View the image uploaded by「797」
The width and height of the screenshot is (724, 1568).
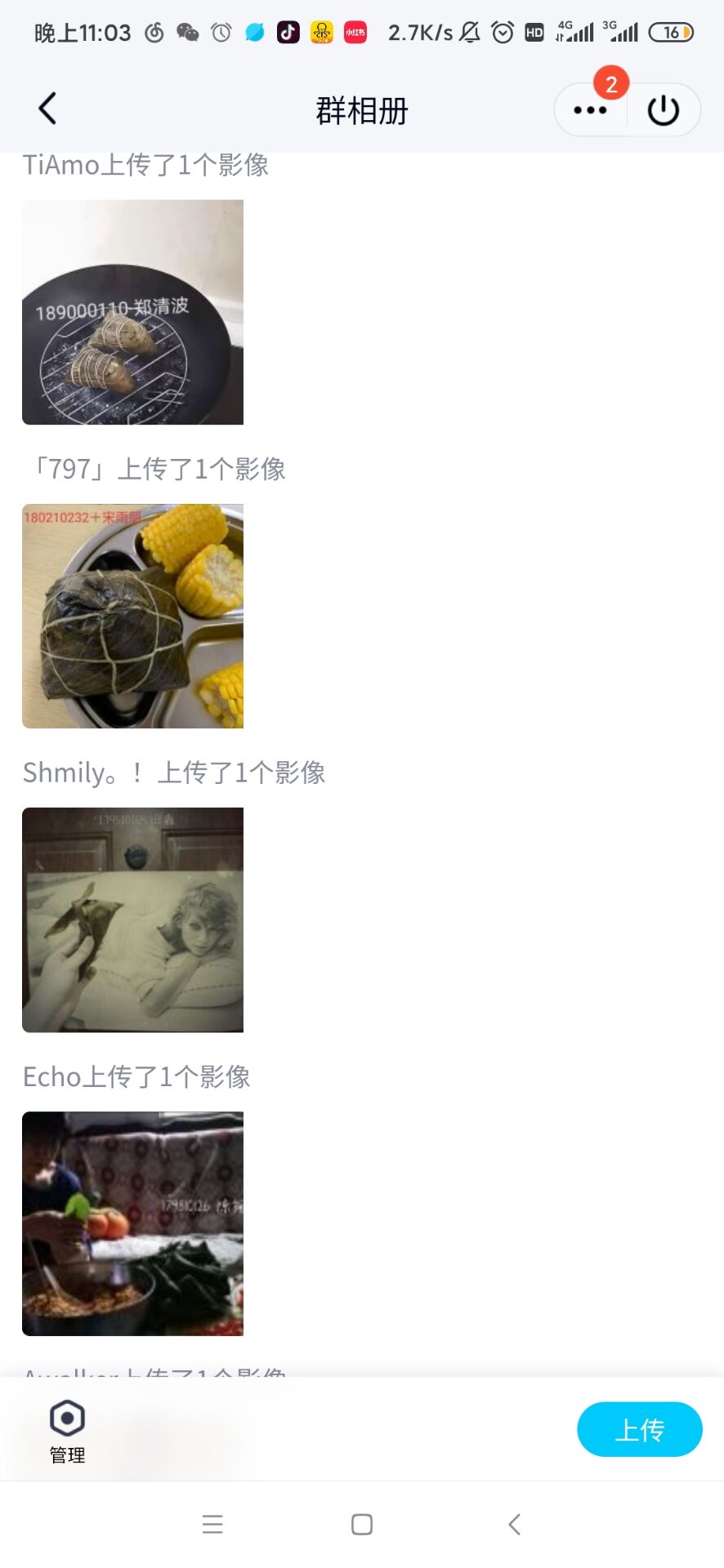click(x=132, y=616)
